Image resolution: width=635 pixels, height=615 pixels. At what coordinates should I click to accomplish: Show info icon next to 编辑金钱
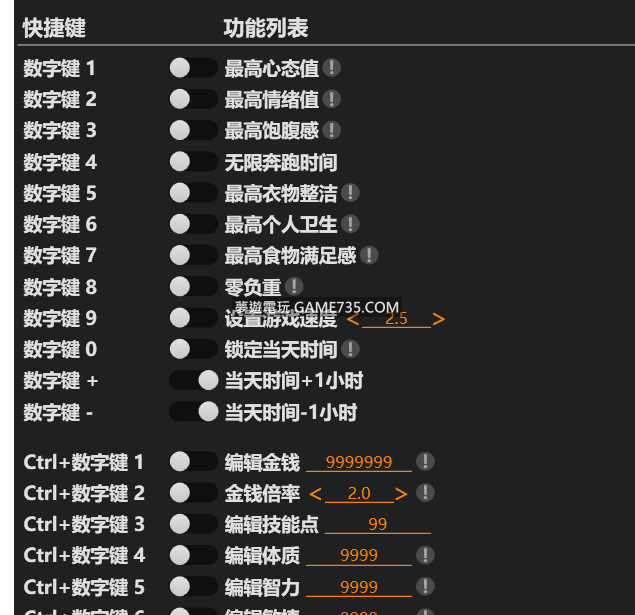pos(426,462)
